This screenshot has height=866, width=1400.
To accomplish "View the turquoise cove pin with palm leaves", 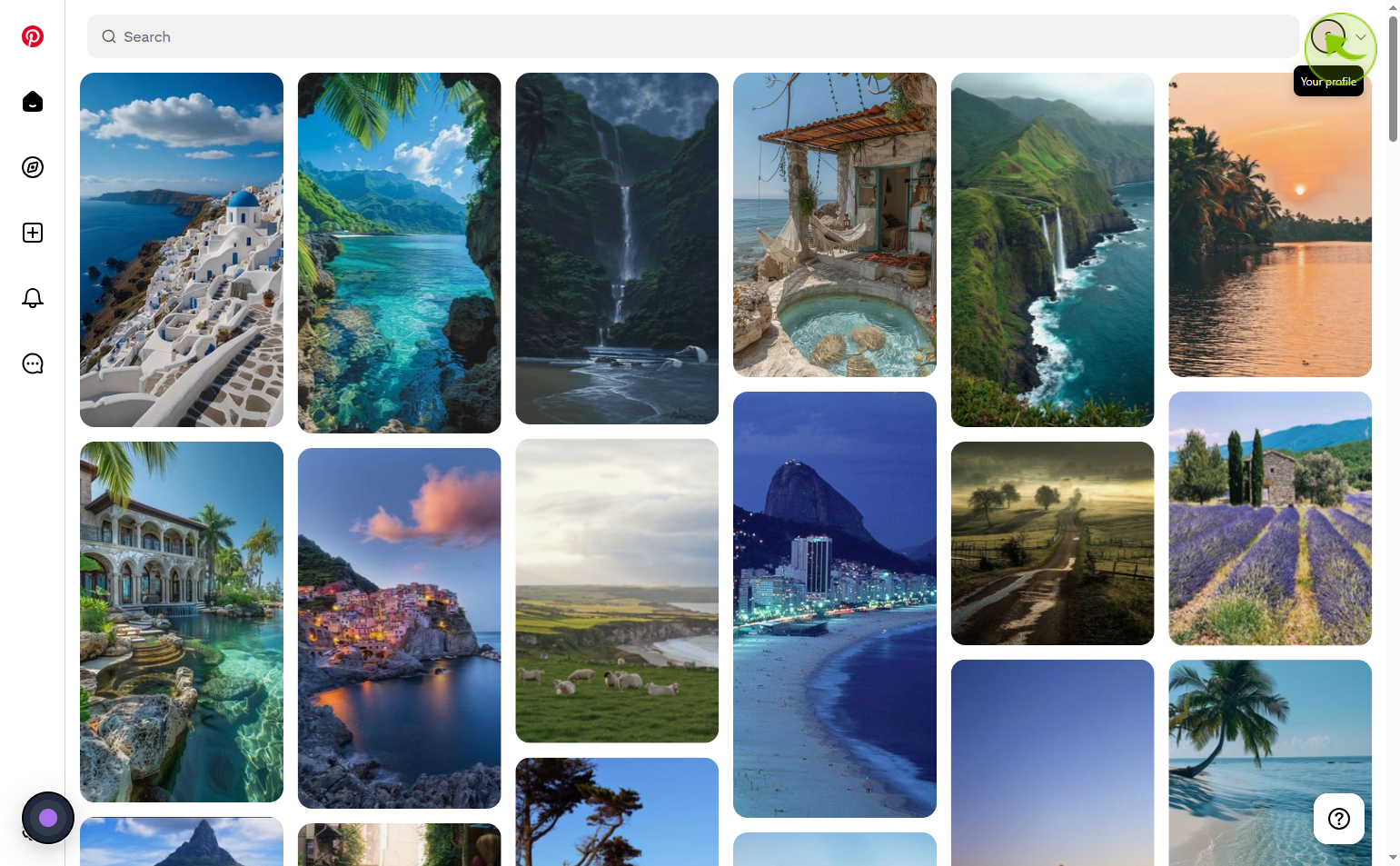I will pyautogui.click(x=399, y=253).
